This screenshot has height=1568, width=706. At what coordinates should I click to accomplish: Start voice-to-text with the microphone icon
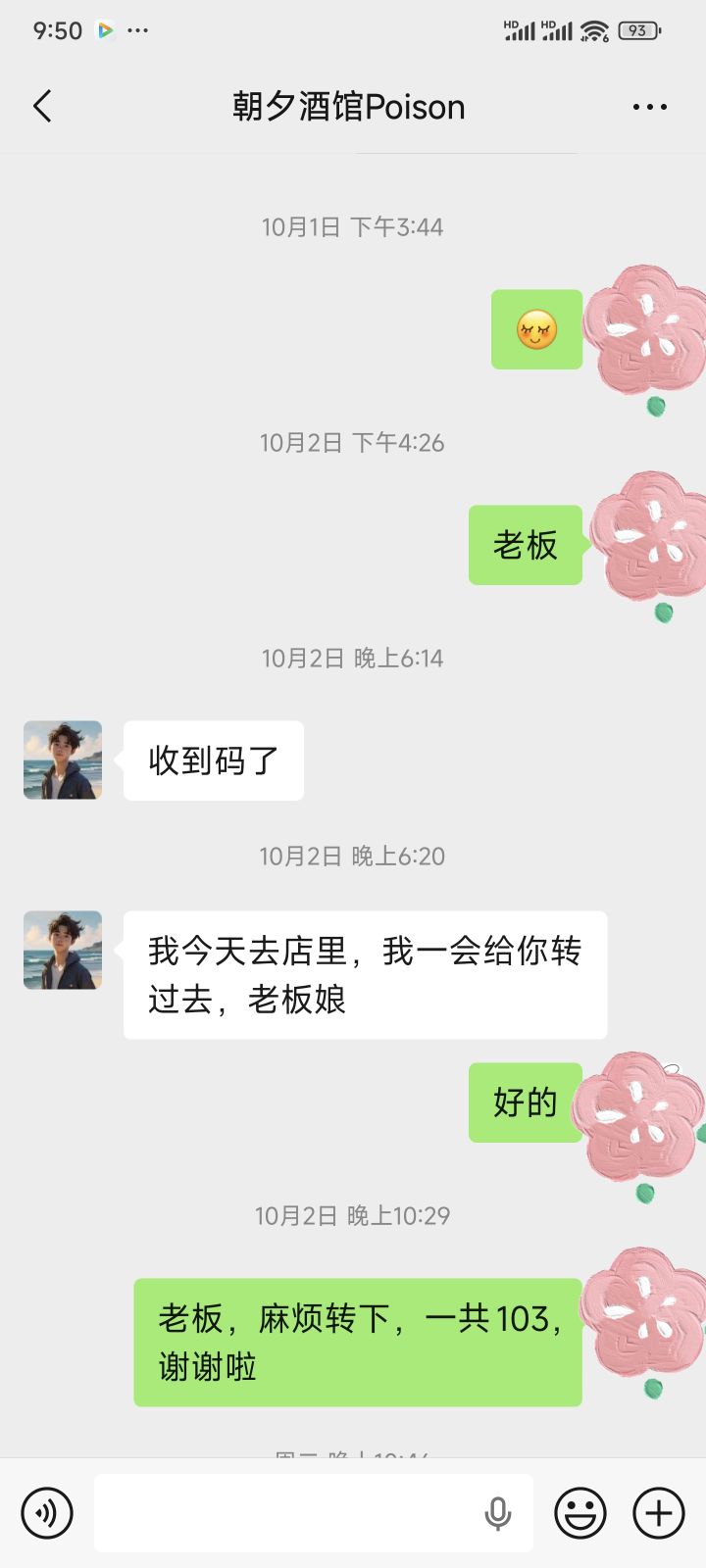pos(498,1513)
